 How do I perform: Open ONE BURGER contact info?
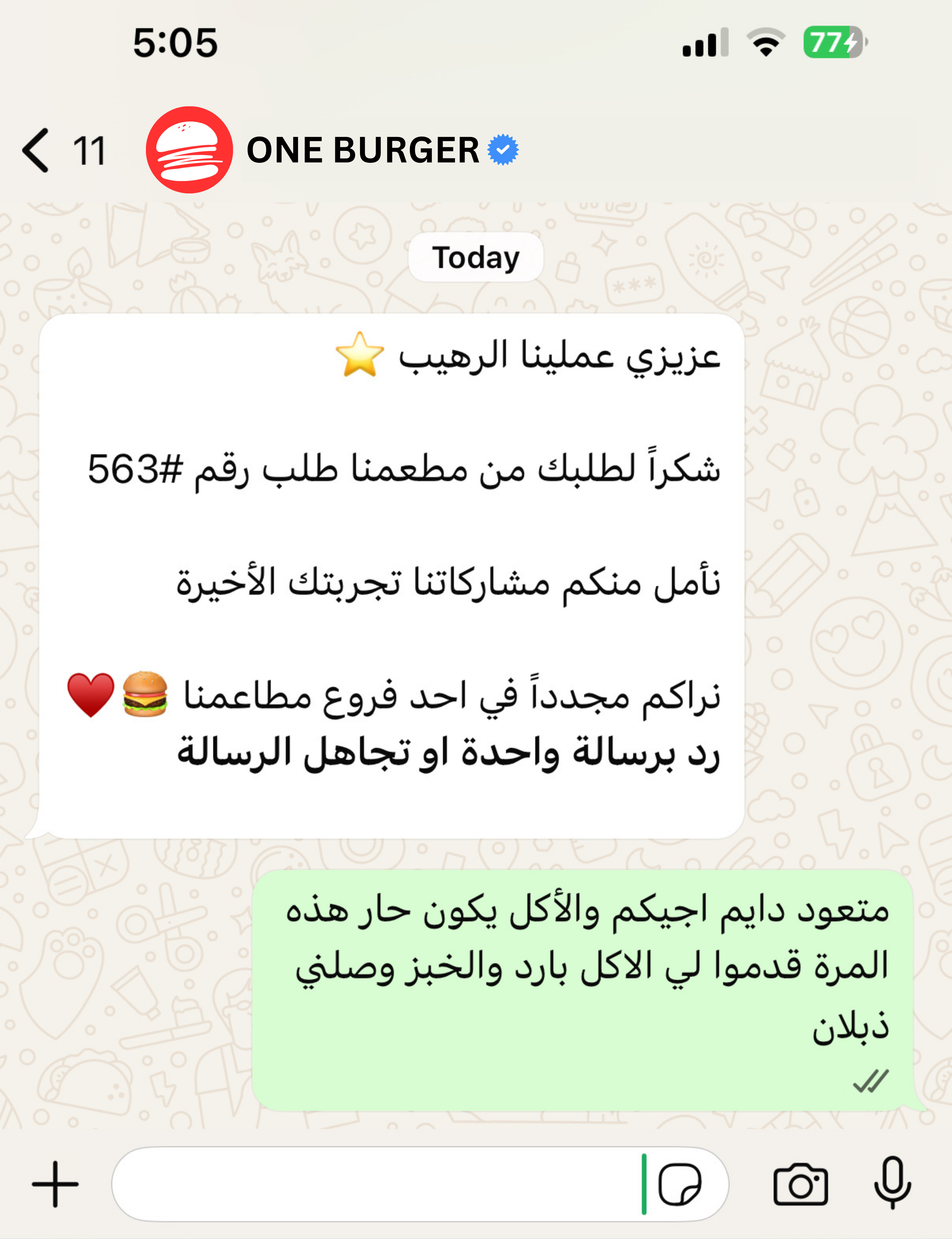(x=363, y=150)
